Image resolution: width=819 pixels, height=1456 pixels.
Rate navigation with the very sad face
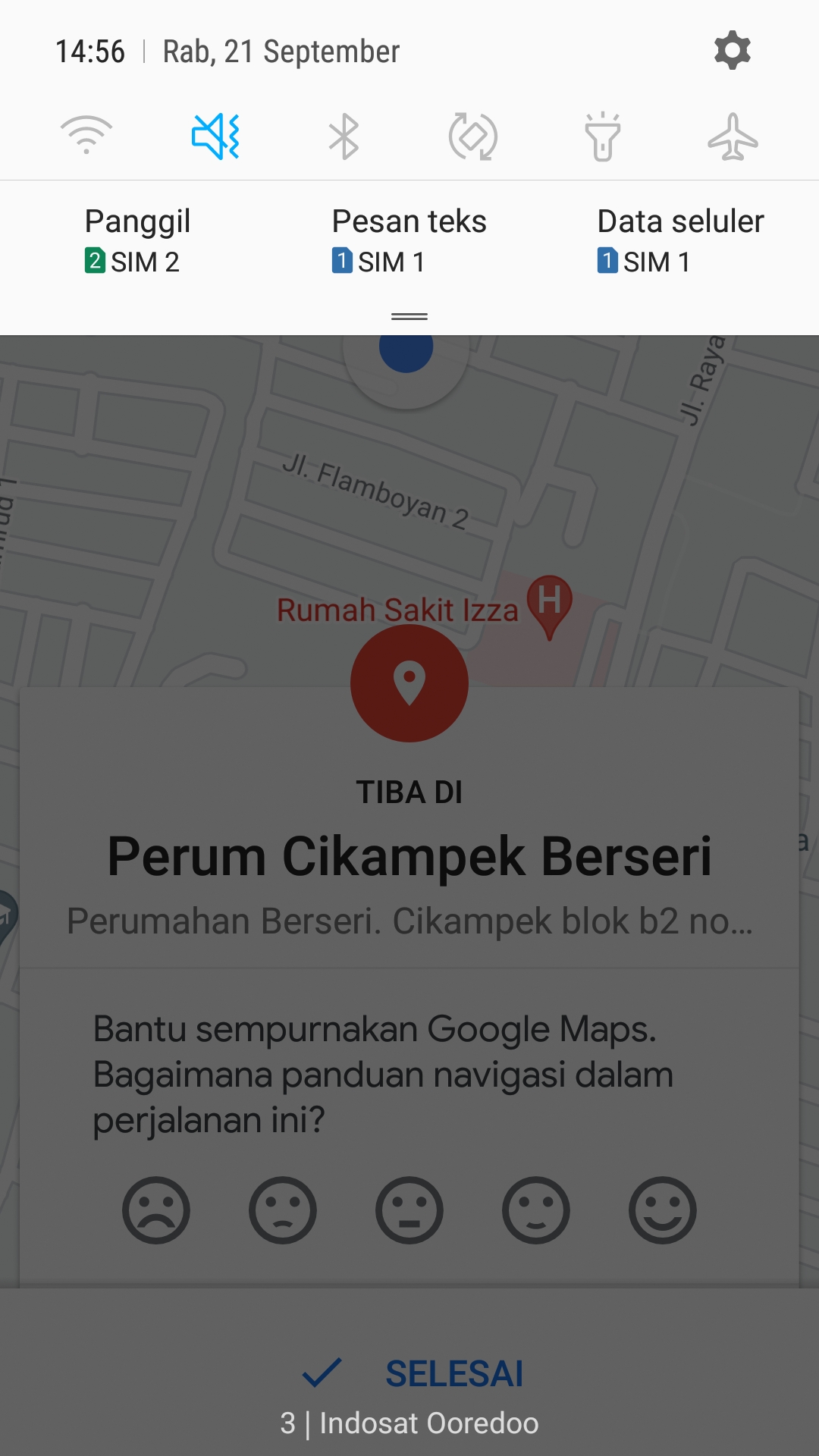156,1210
